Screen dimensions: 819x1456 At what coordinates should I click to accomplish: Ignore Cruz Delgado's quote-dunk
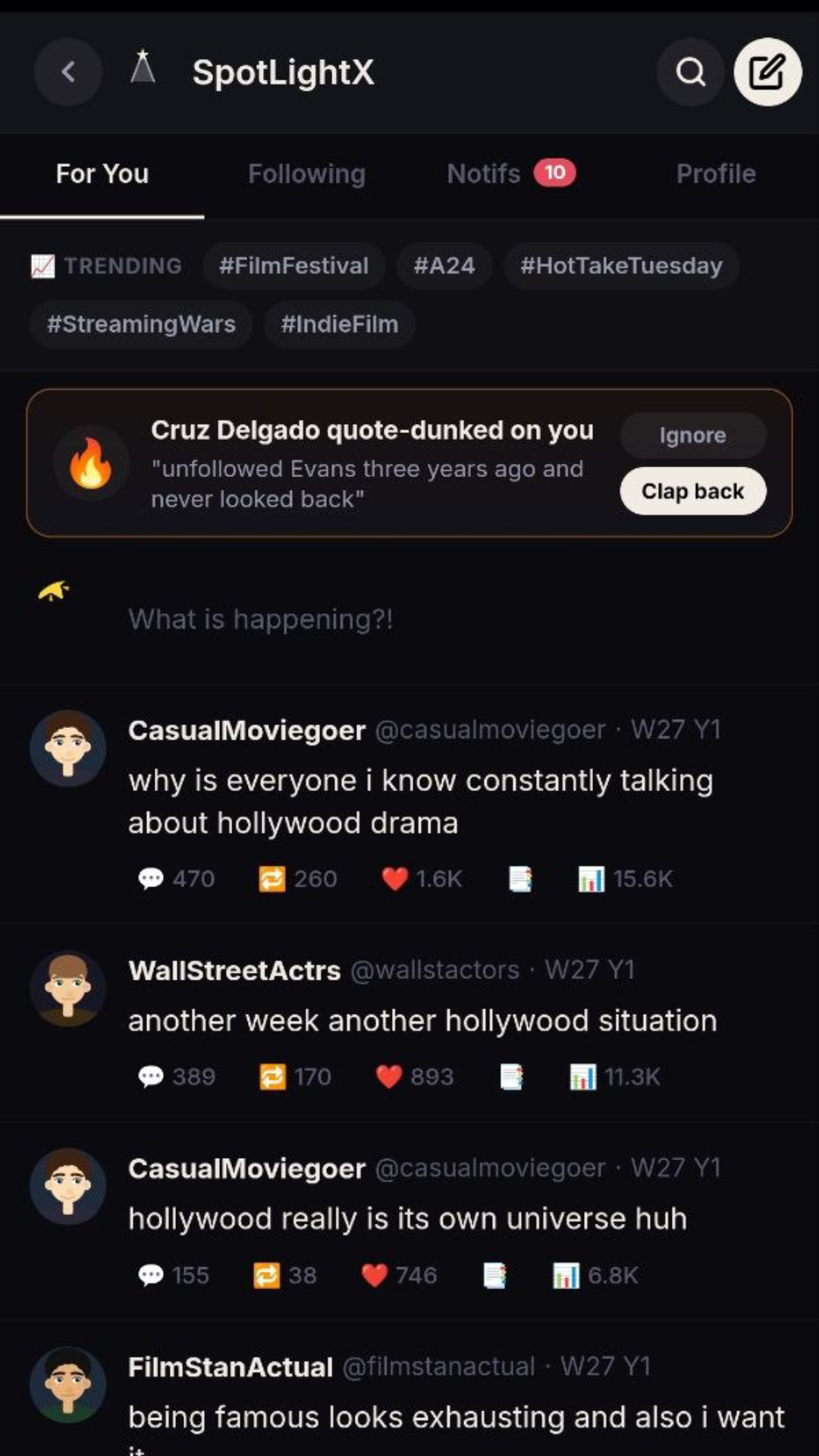pyautogui.click(x=693, y=435)
